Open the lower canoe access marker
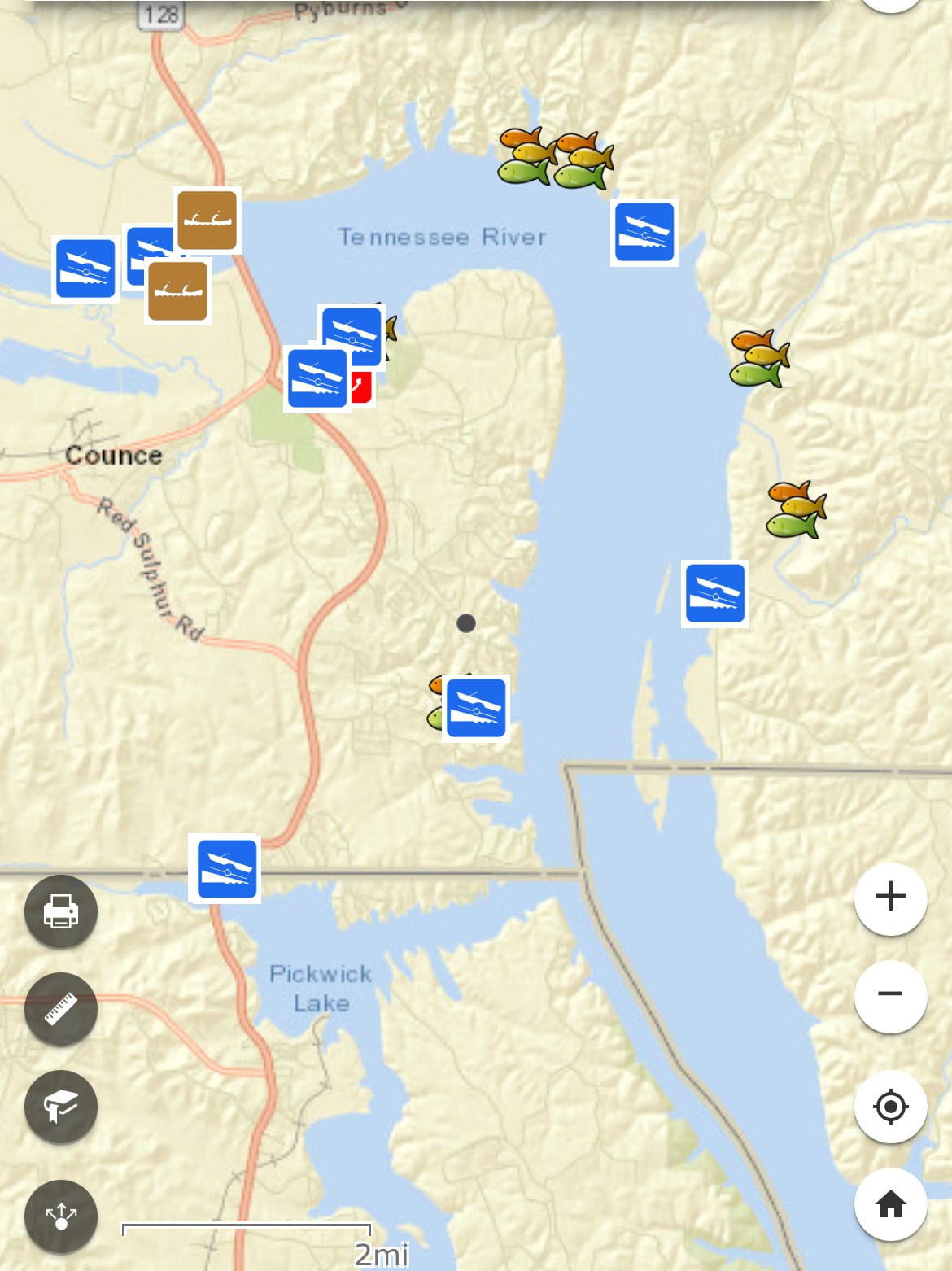952x1271 pixels. [x=177, y=291]
